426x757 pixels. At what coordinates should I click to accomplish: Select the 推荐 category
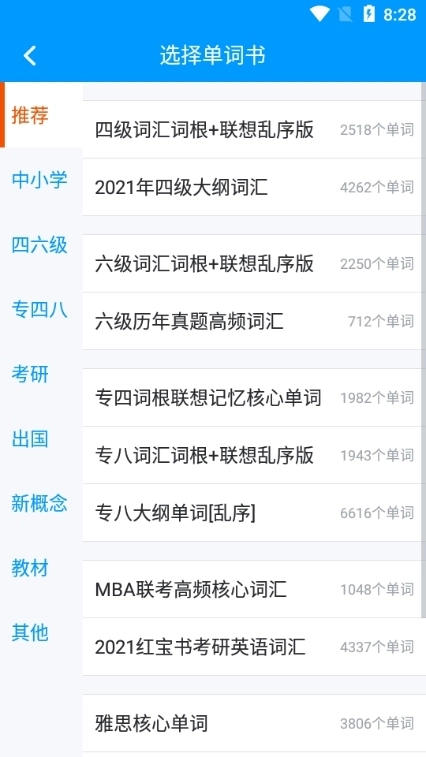pyautogui.click(x=40, y=115)
